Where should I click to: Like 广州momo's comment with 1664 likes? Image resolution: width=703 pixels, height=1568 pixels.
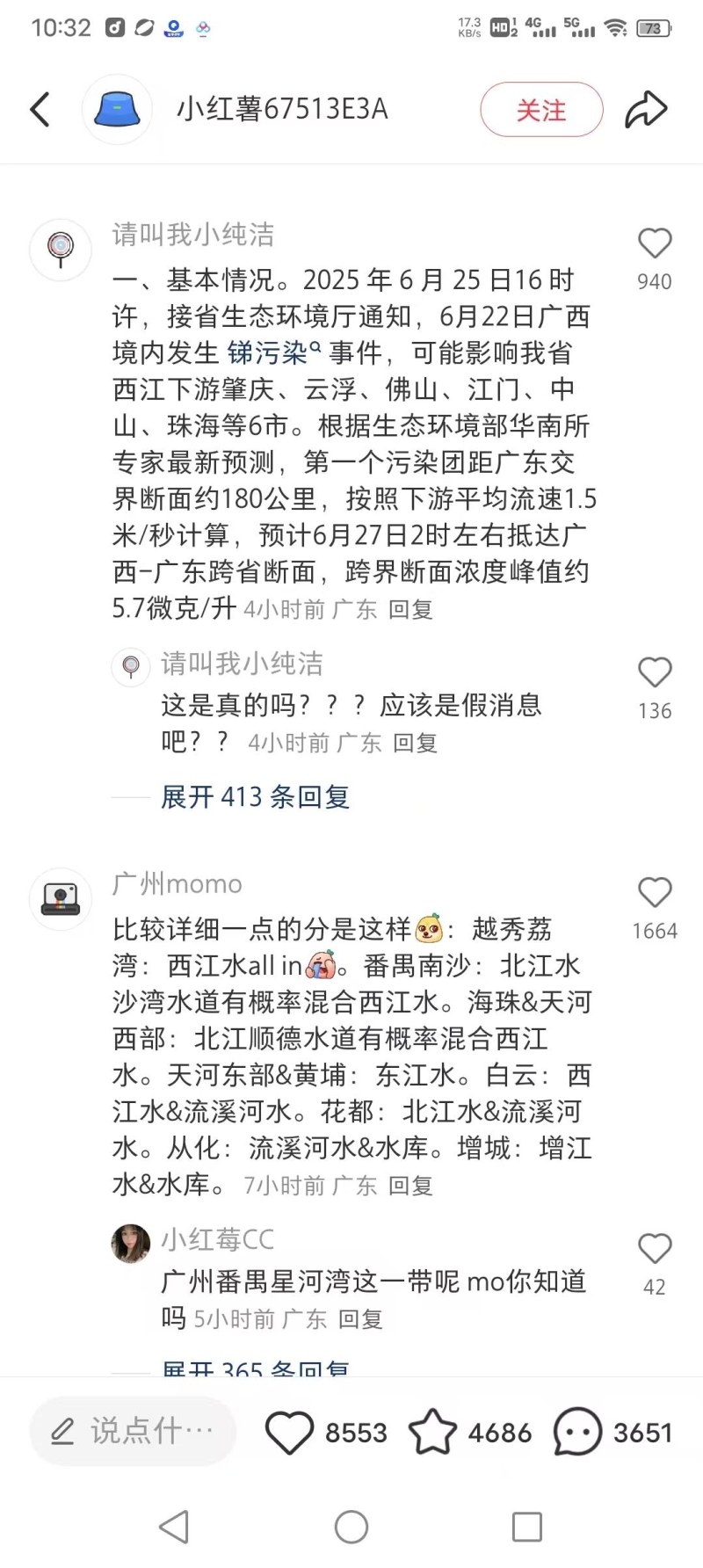pos(655,892)
